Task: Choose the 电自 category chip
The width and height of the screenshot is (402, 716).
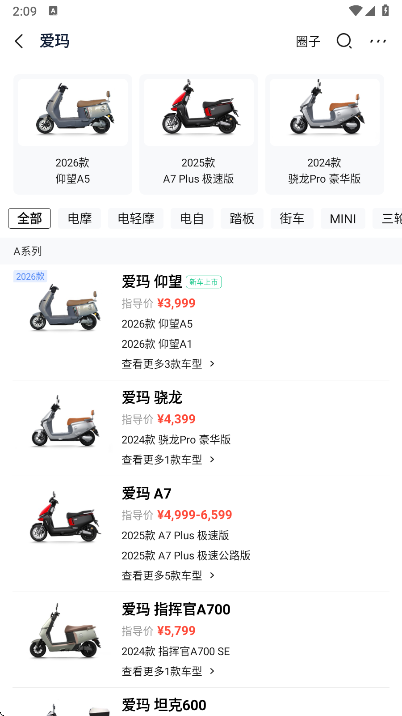Action: [192, 218]
